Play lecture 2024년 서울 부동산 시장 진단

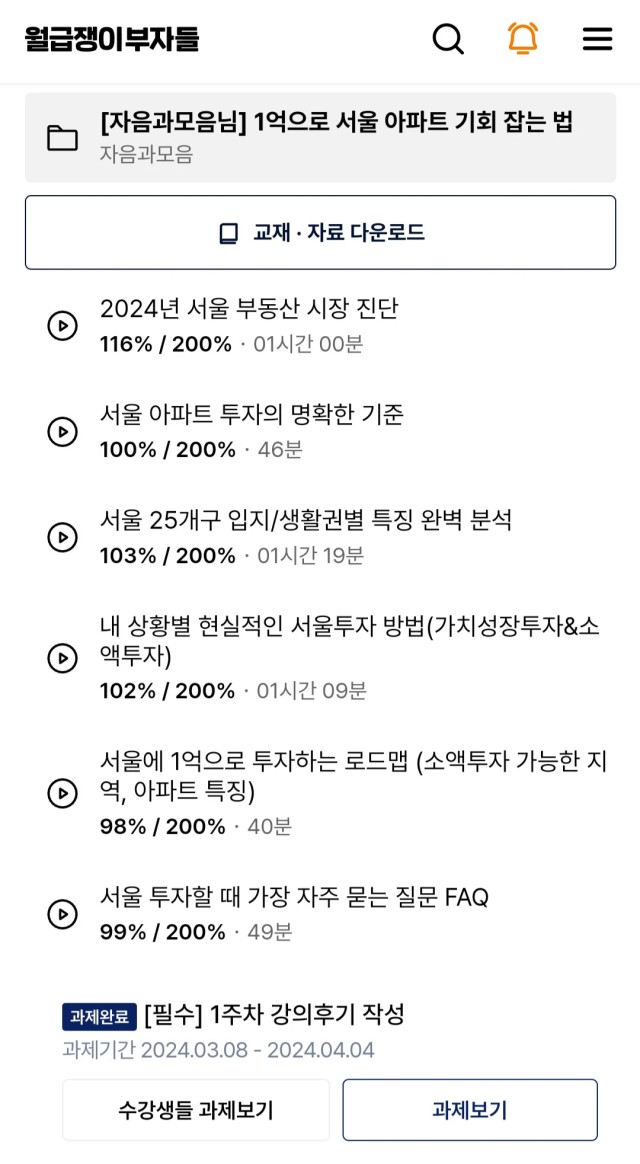click(x=62, y=325)
